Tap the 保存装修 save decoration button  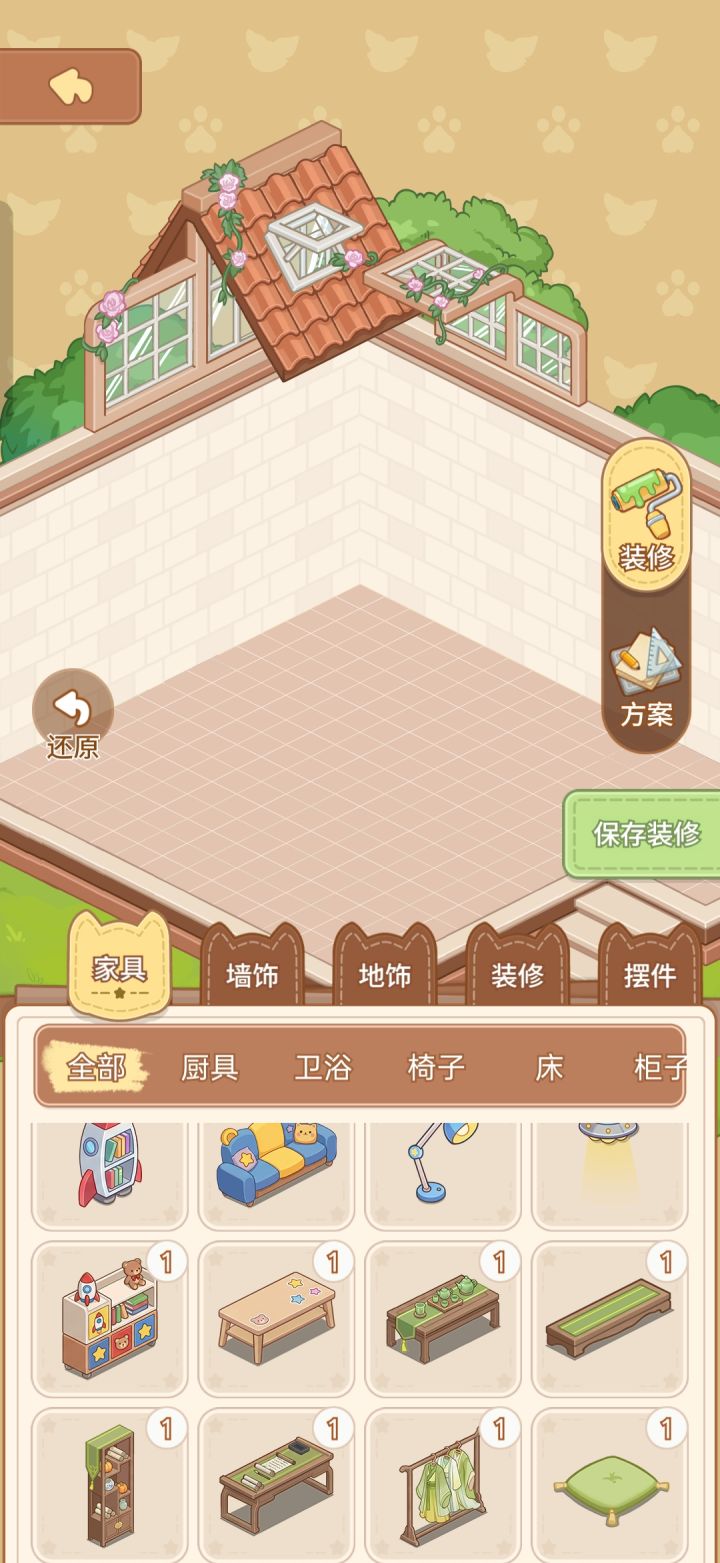[648, 833]
